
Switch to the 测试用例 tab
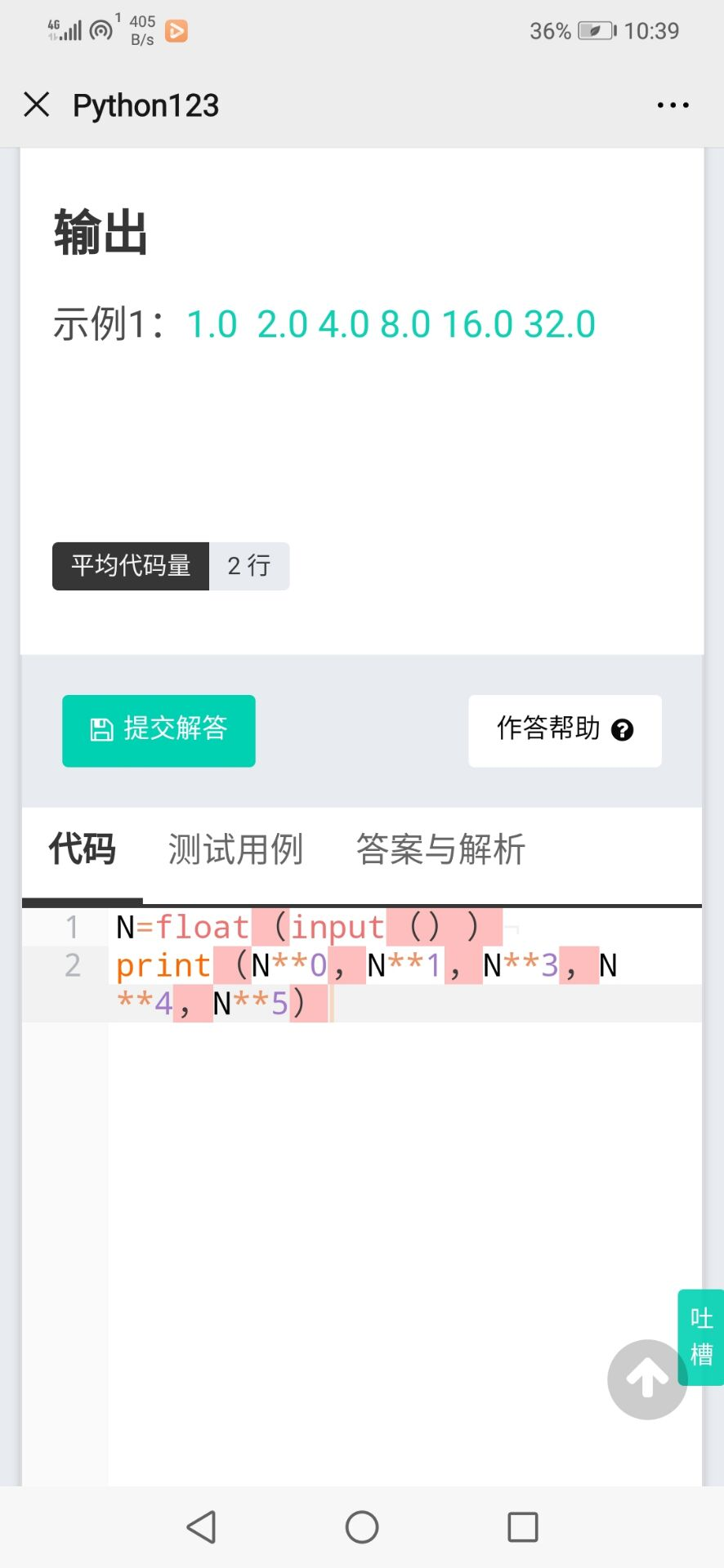[235, 849]
